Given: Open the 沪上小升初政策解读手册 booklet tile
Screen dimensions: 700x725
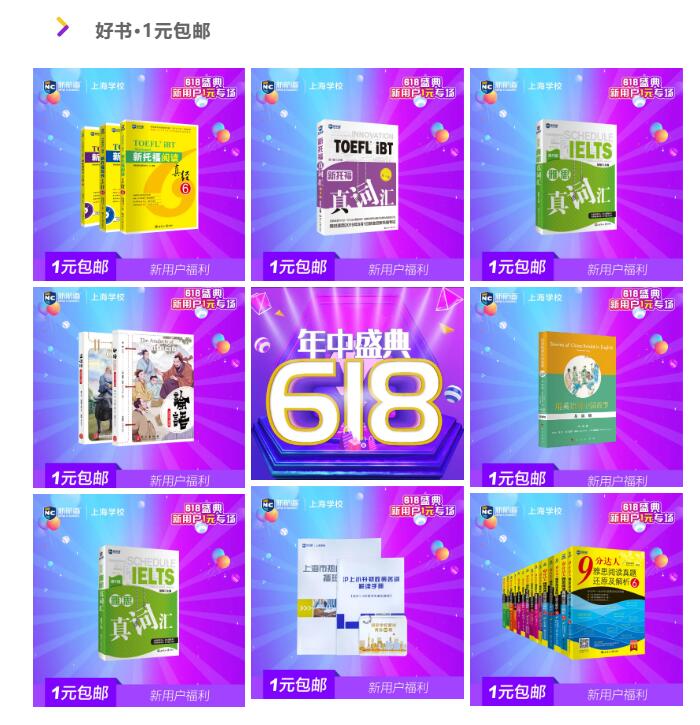Looking at the screenshot, I should pos(357,595).
